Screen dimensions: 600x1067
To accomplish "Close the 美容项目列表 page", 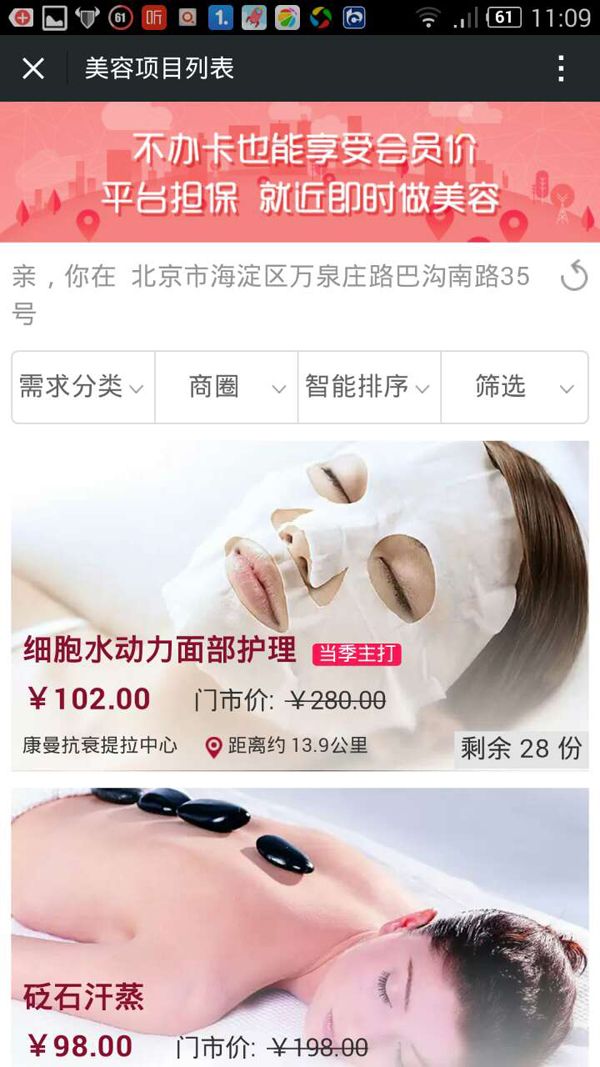I will point(33,68).
